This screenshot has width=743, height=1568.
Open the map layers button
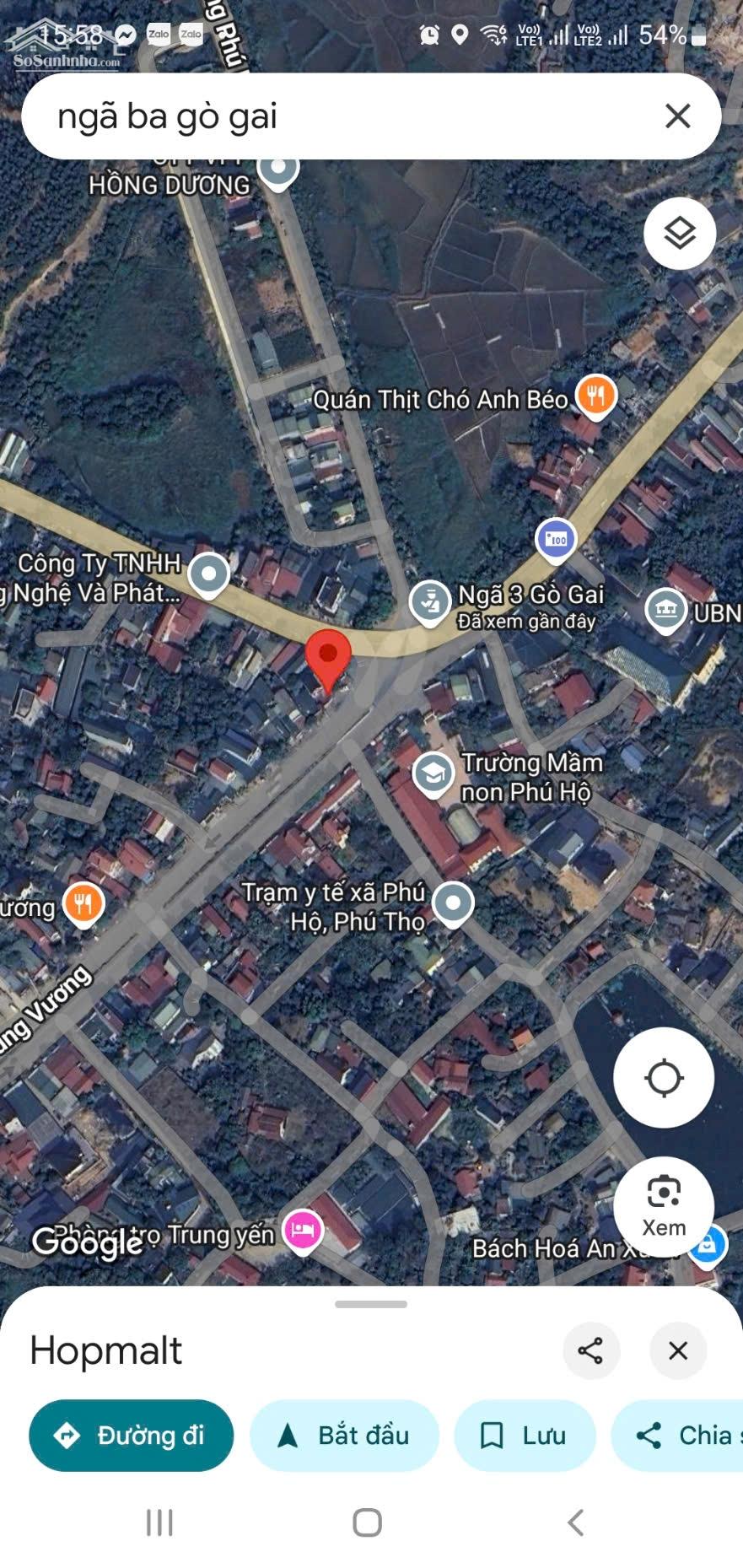(680, 234)
